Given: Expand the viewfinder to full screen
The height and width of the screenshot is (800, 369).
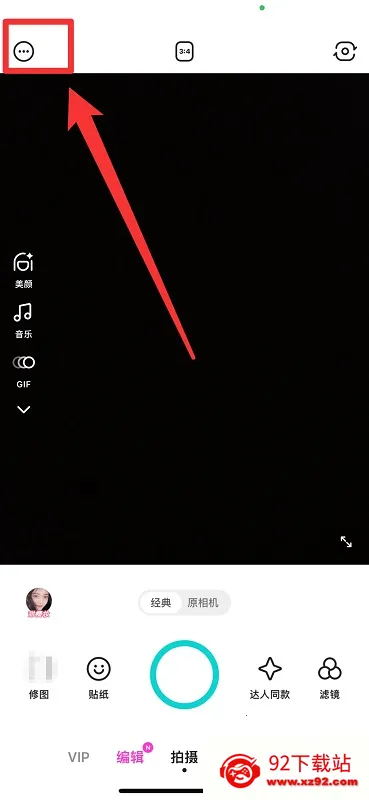Looking at the screenshot, I should 346,542.
